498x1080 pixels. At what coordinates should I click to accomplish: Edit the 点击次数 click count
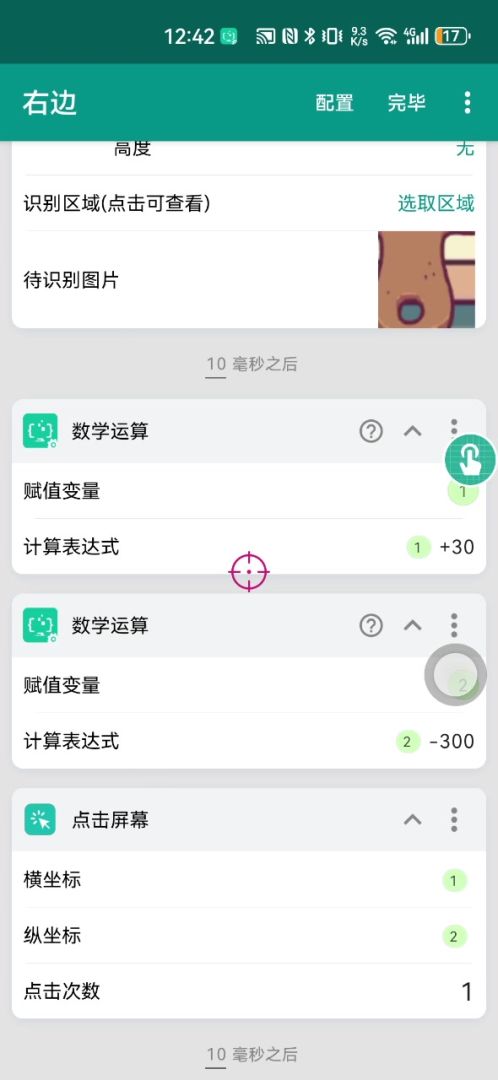pos(466,992)
